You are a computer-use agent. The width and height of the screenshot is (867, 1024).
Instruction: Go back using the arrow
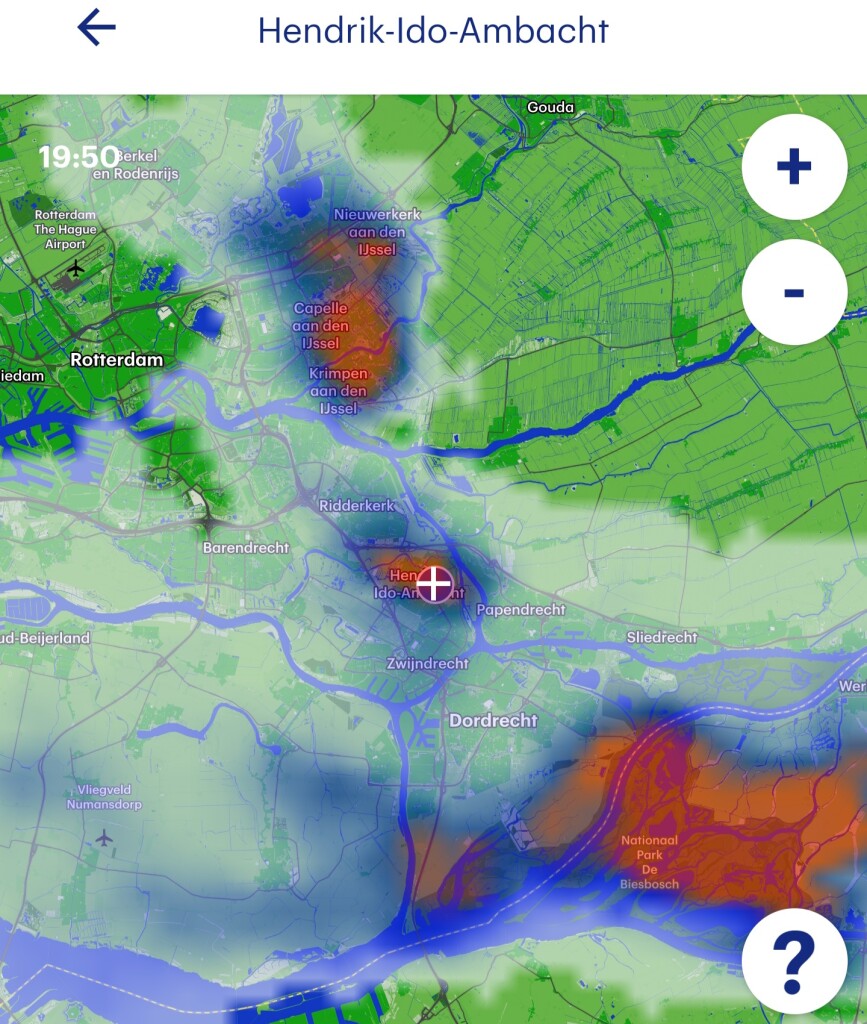[x=97, y=28]
